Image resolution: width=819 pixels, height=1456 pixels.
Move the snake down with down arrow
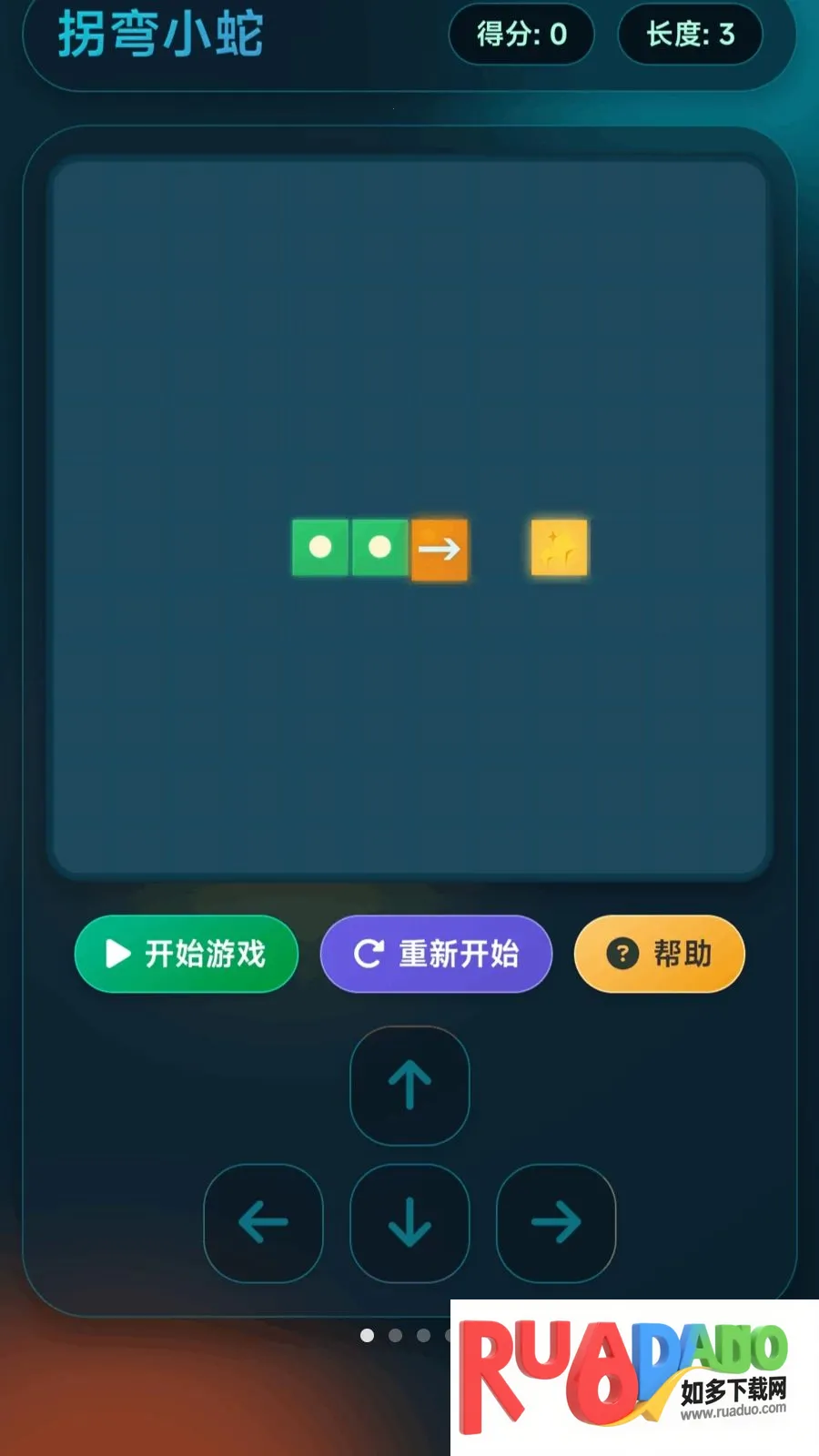pos(409,1223)
